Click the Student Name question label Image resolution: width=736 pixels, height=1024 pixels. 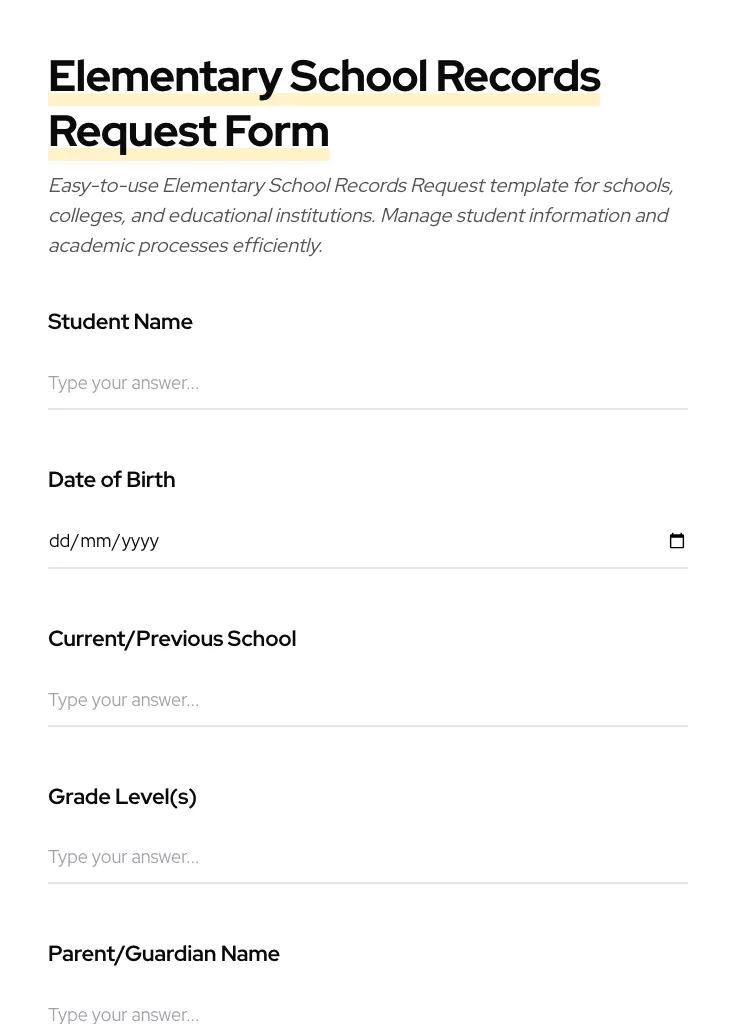[x=120, y=321]
